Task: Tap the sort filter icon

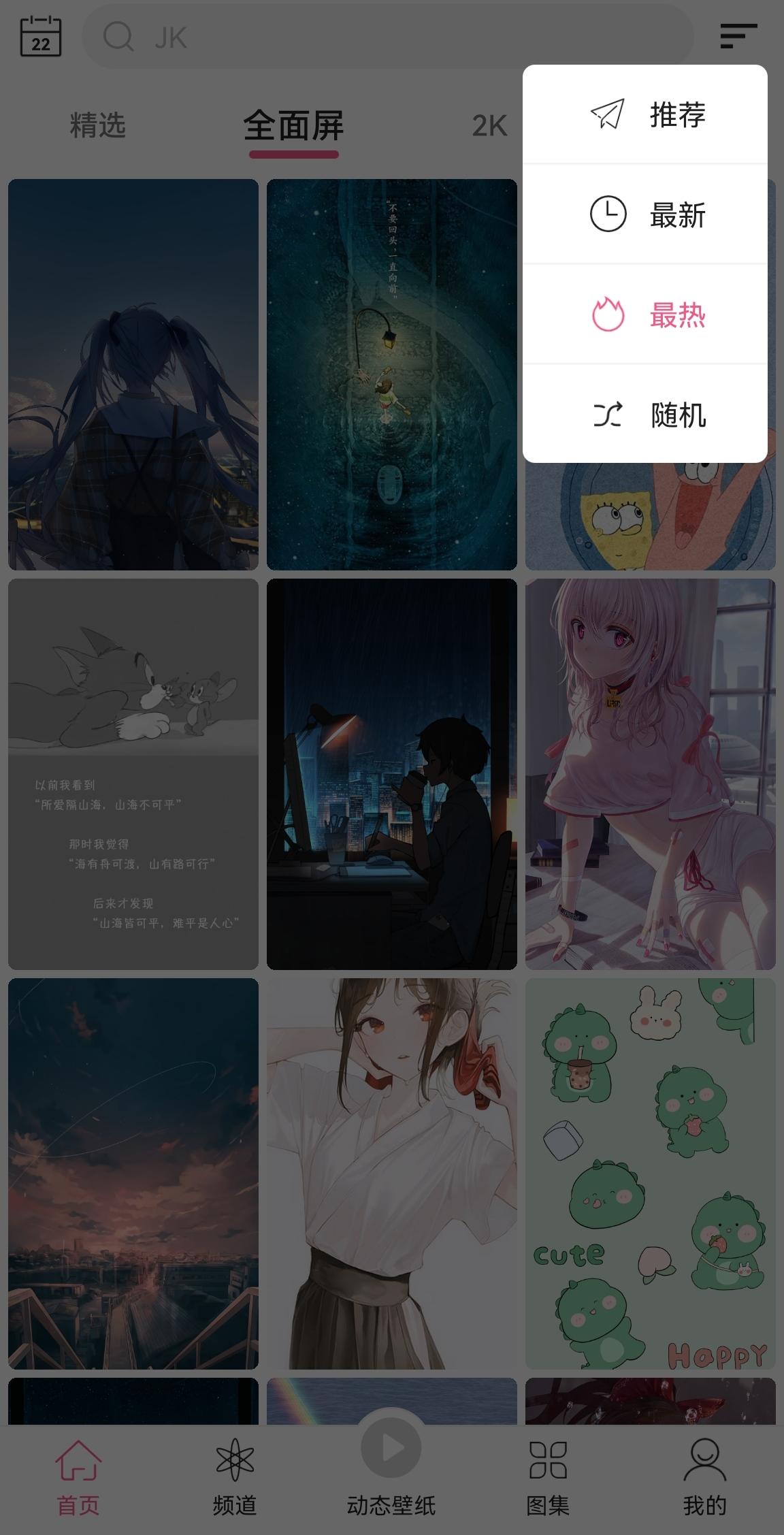Action: pos(738,36)
